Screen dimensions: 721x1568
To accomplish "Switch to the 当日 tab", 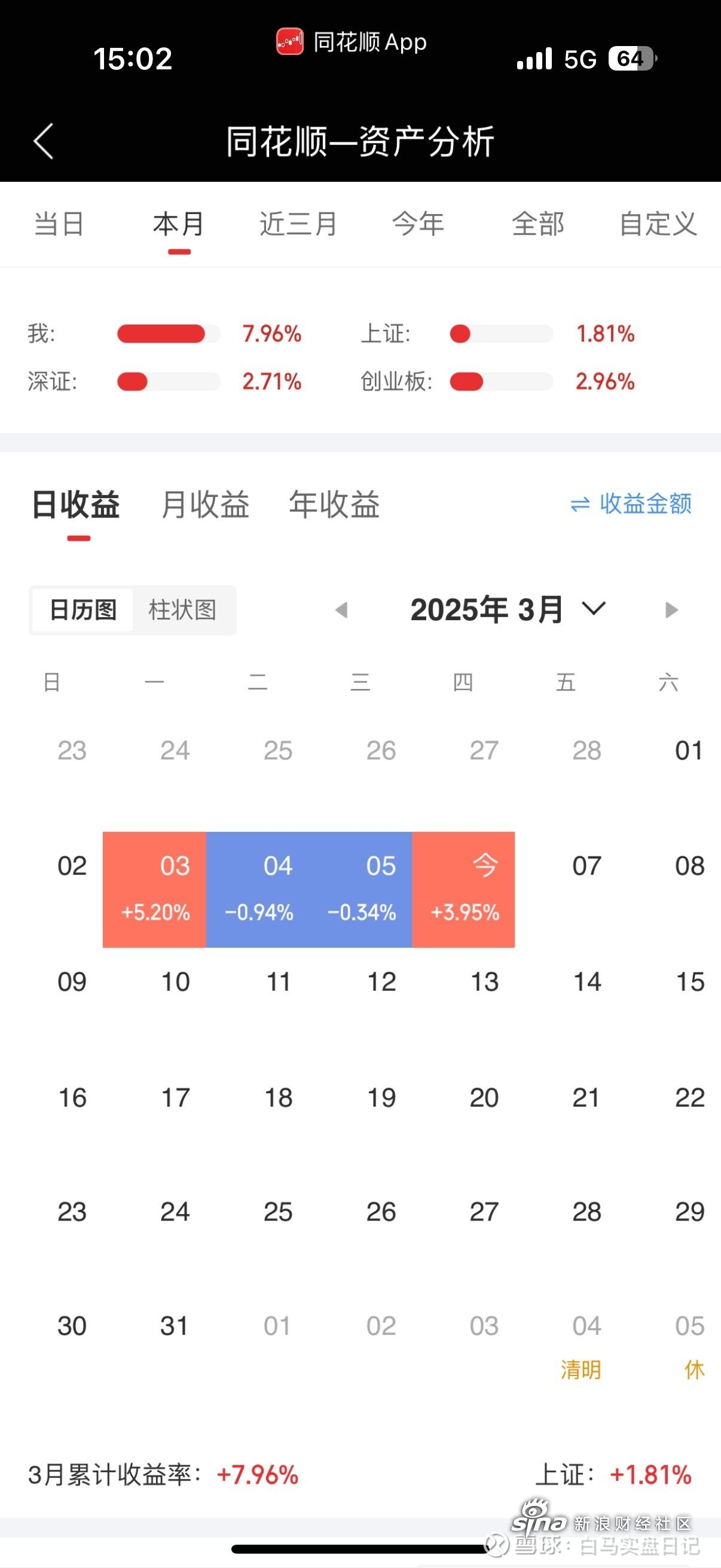I will click(59, 224).
